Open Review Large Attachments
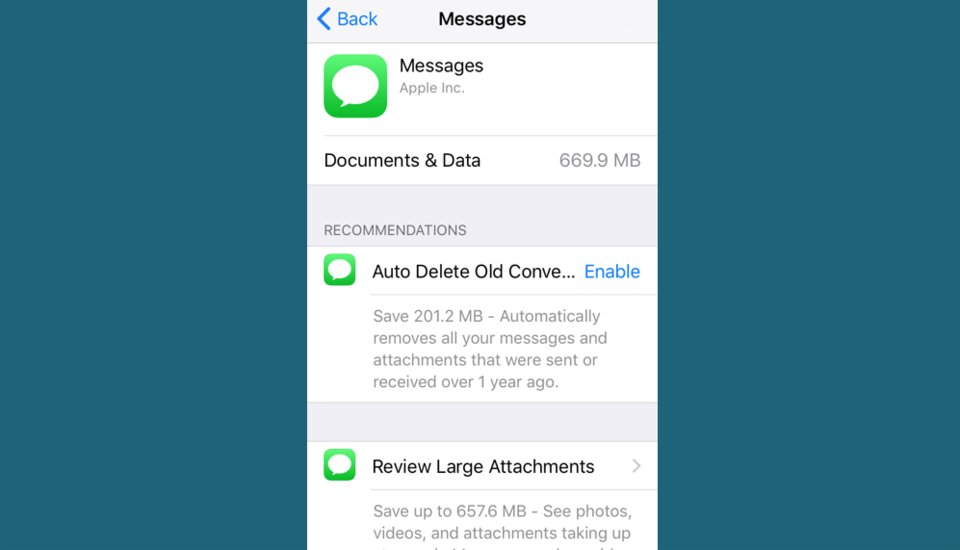Viewport: 960px width, 550px height. 483,466
